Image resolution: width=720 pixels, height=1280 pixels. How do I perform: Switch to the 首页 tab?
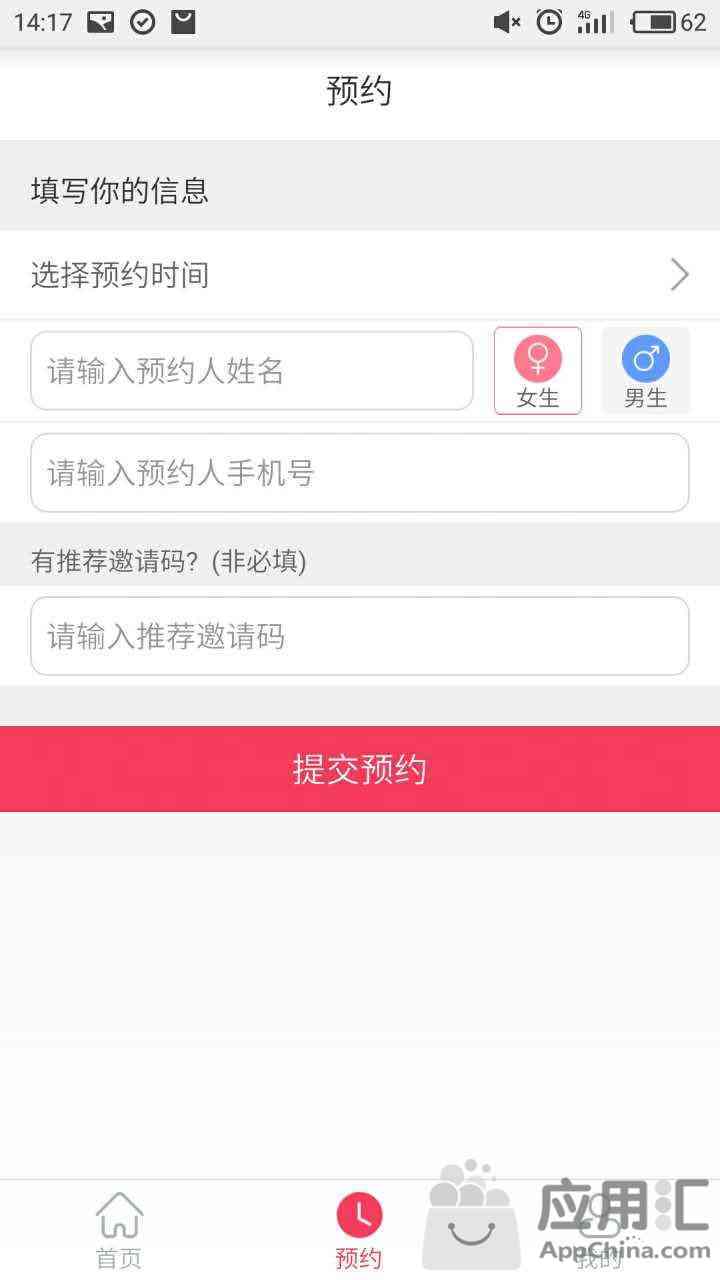(119, 1230)
